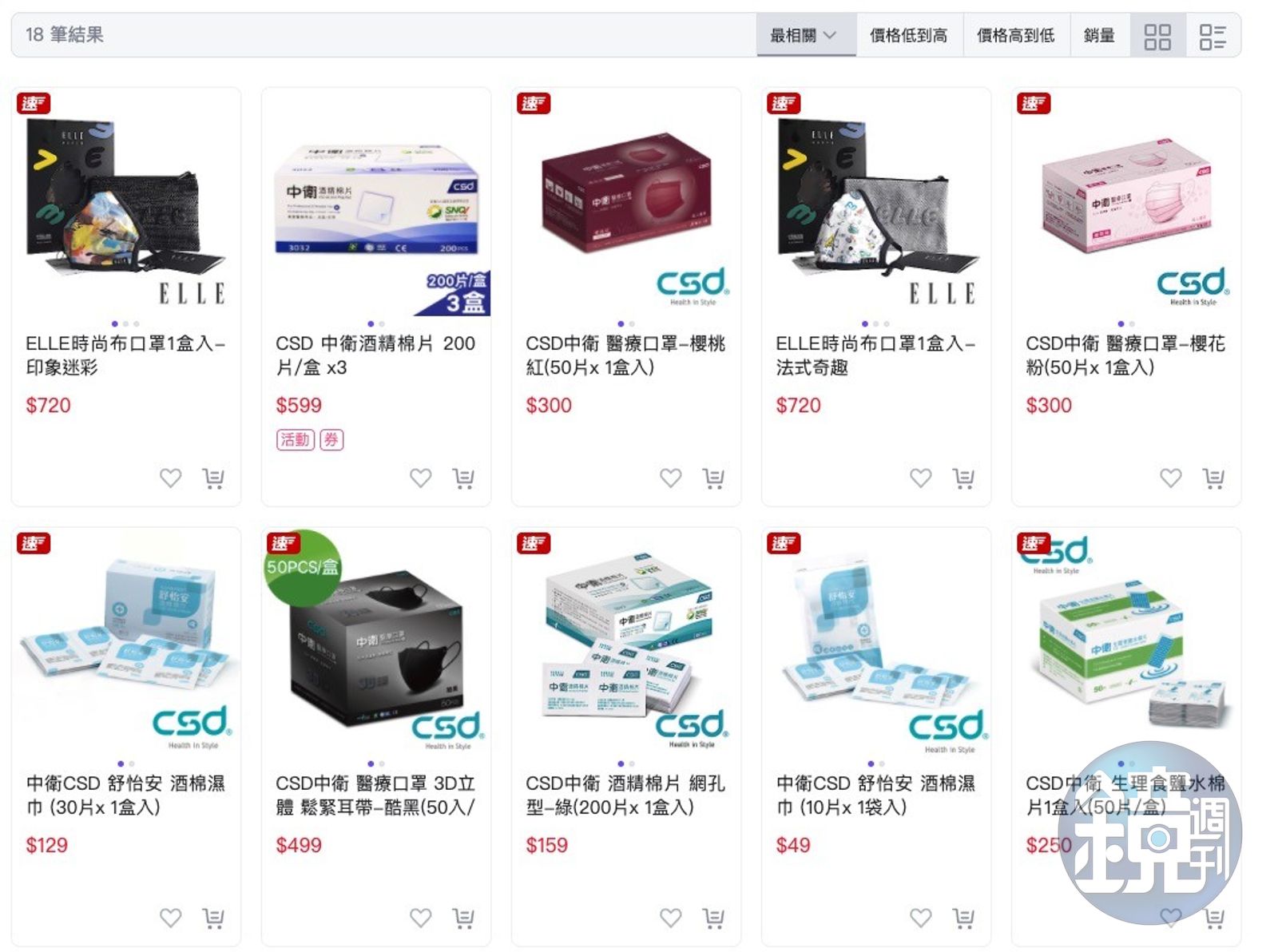Sort results by 價格低到高

coord(908,35)
